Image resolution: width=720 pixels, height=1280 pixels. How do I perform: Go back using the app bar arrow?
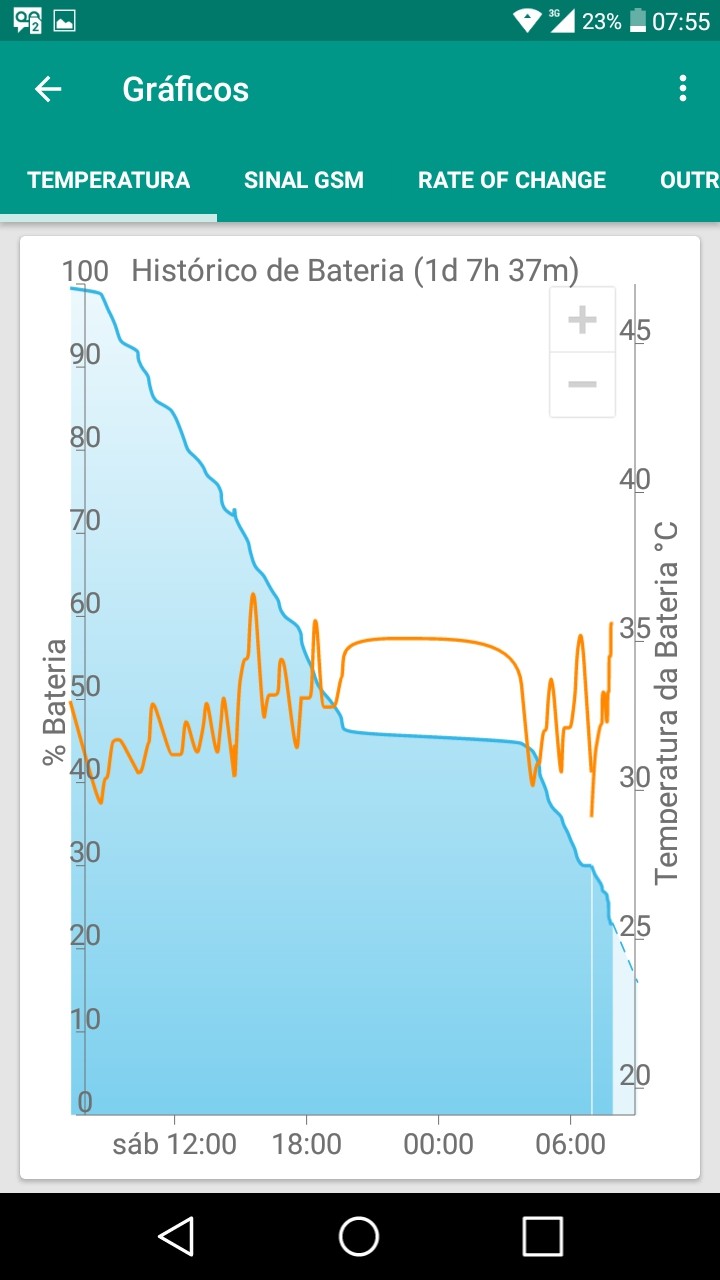[x=48, y=89]
